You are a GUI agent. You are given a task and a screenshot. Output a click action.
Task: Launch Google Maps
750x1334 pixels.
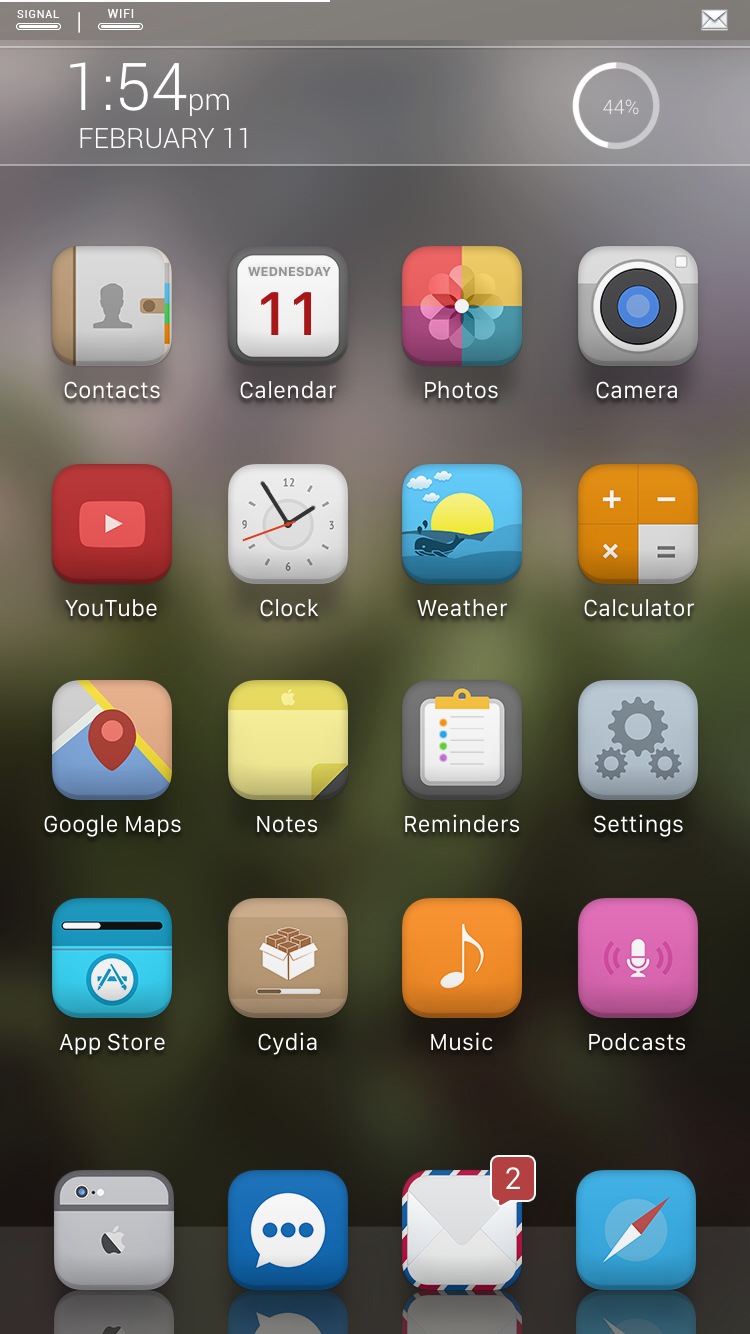[x=112, y=740]
